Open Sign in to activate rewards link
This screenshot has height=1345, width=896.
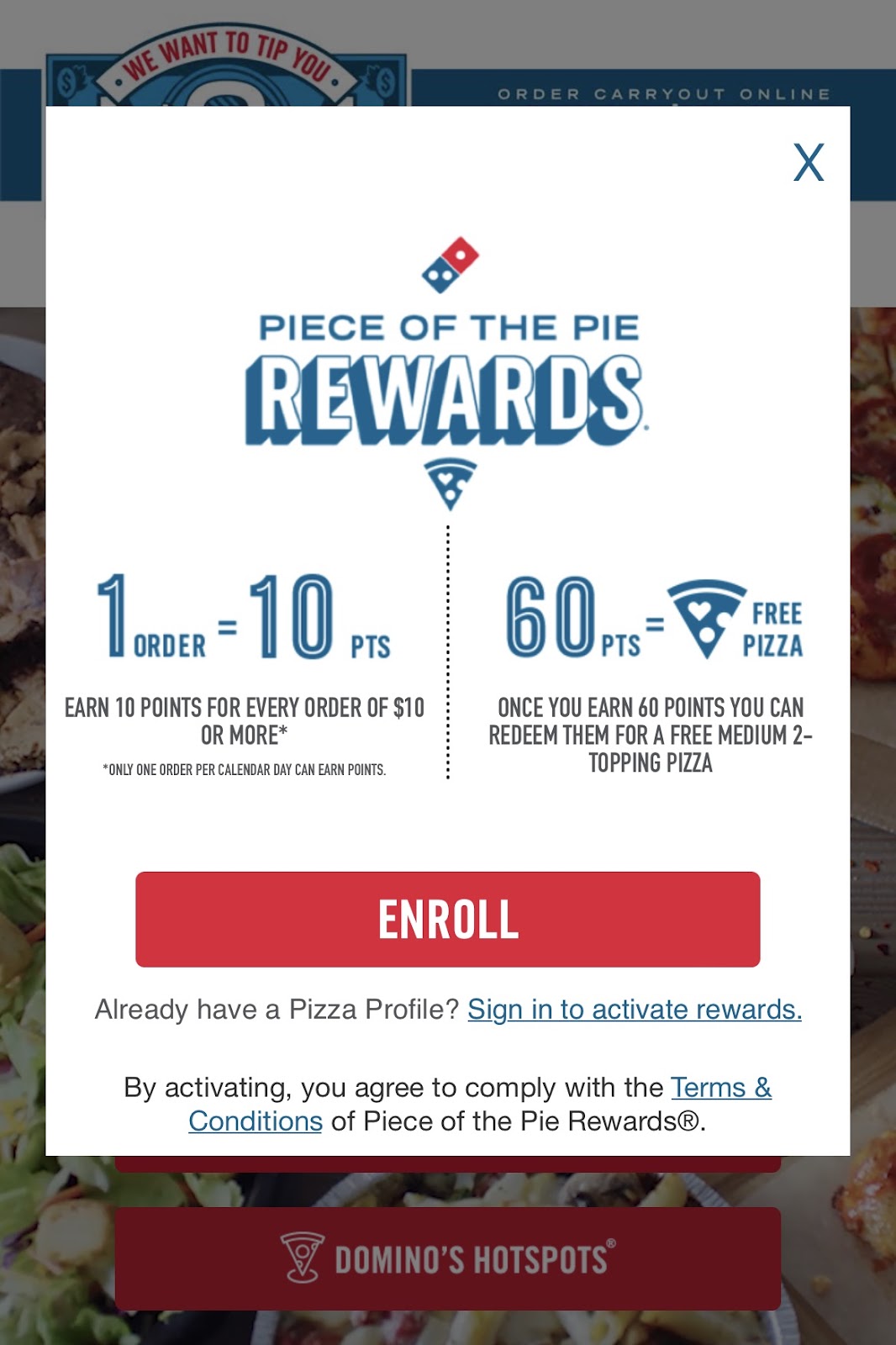(x=635, y=1009)
